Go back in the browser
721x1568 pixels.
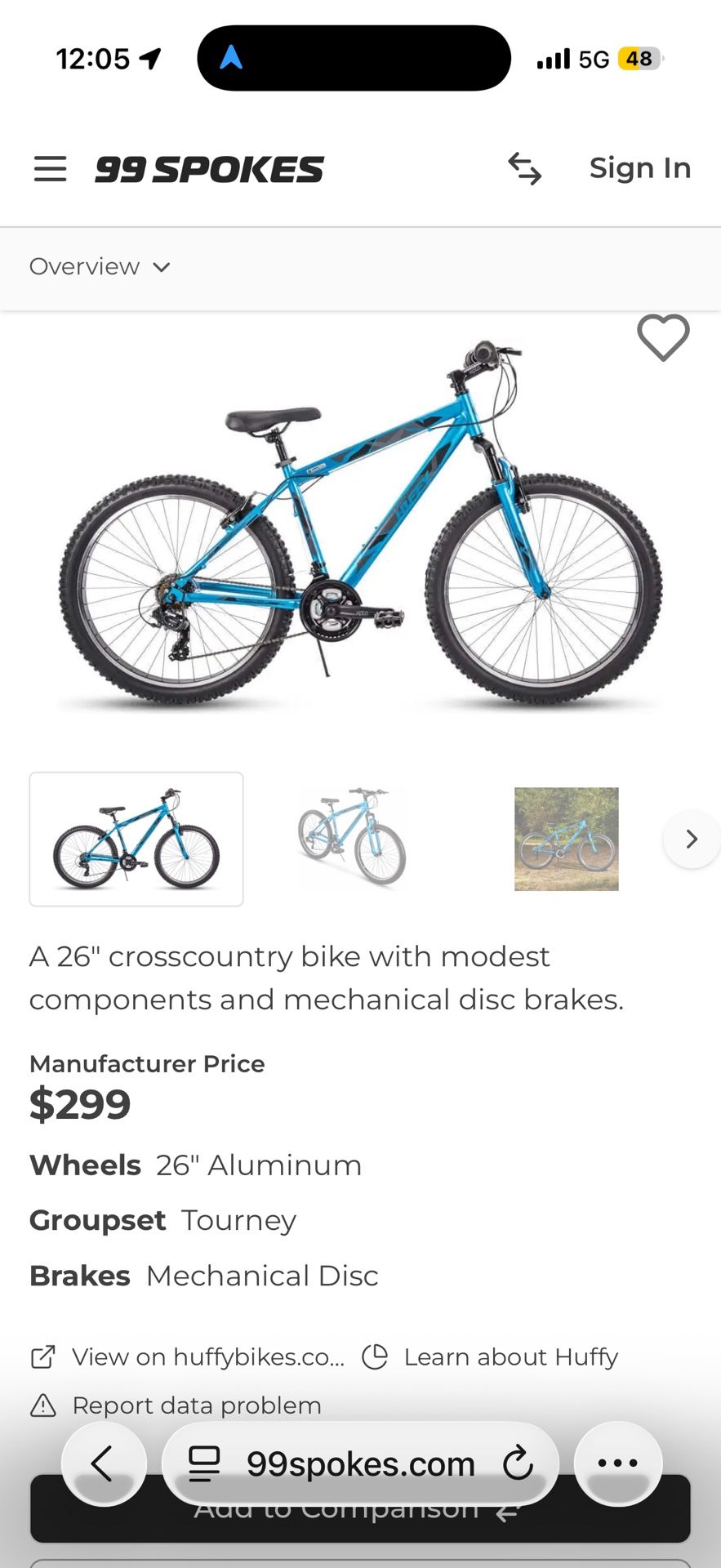click(104, 1463)
